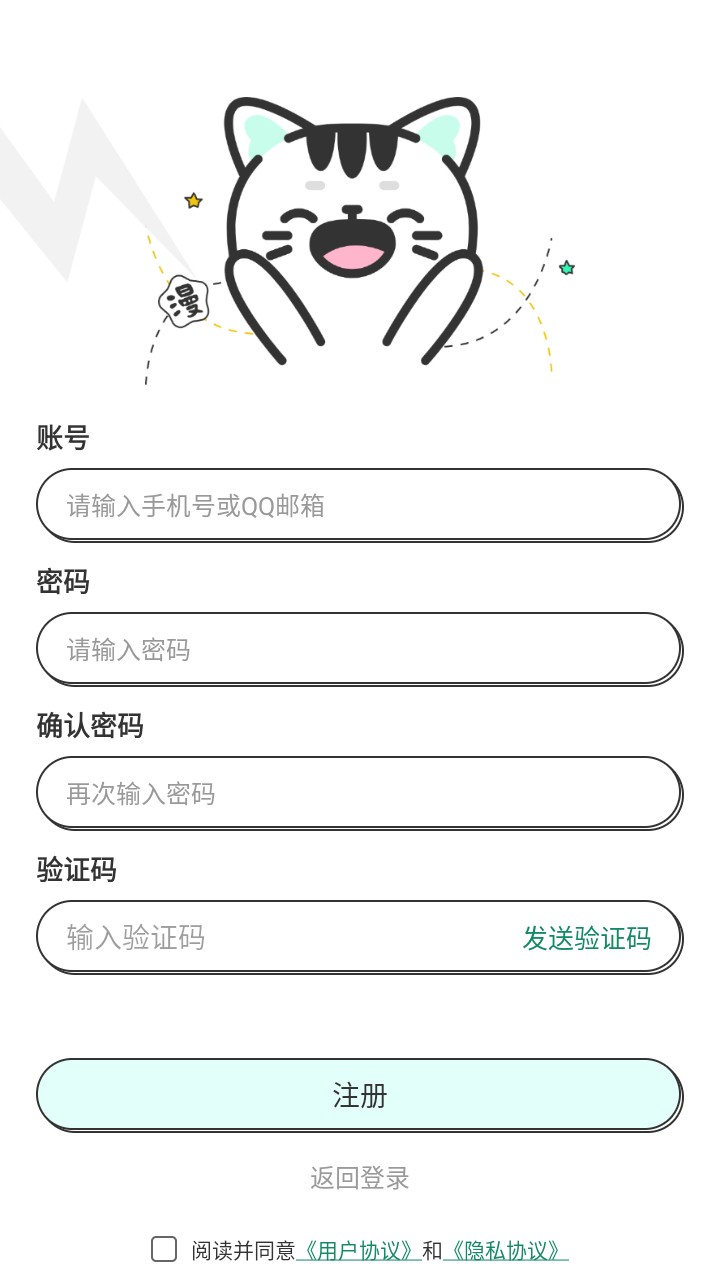Click the green star right of the cat
720x1280 pixels.
568,268
